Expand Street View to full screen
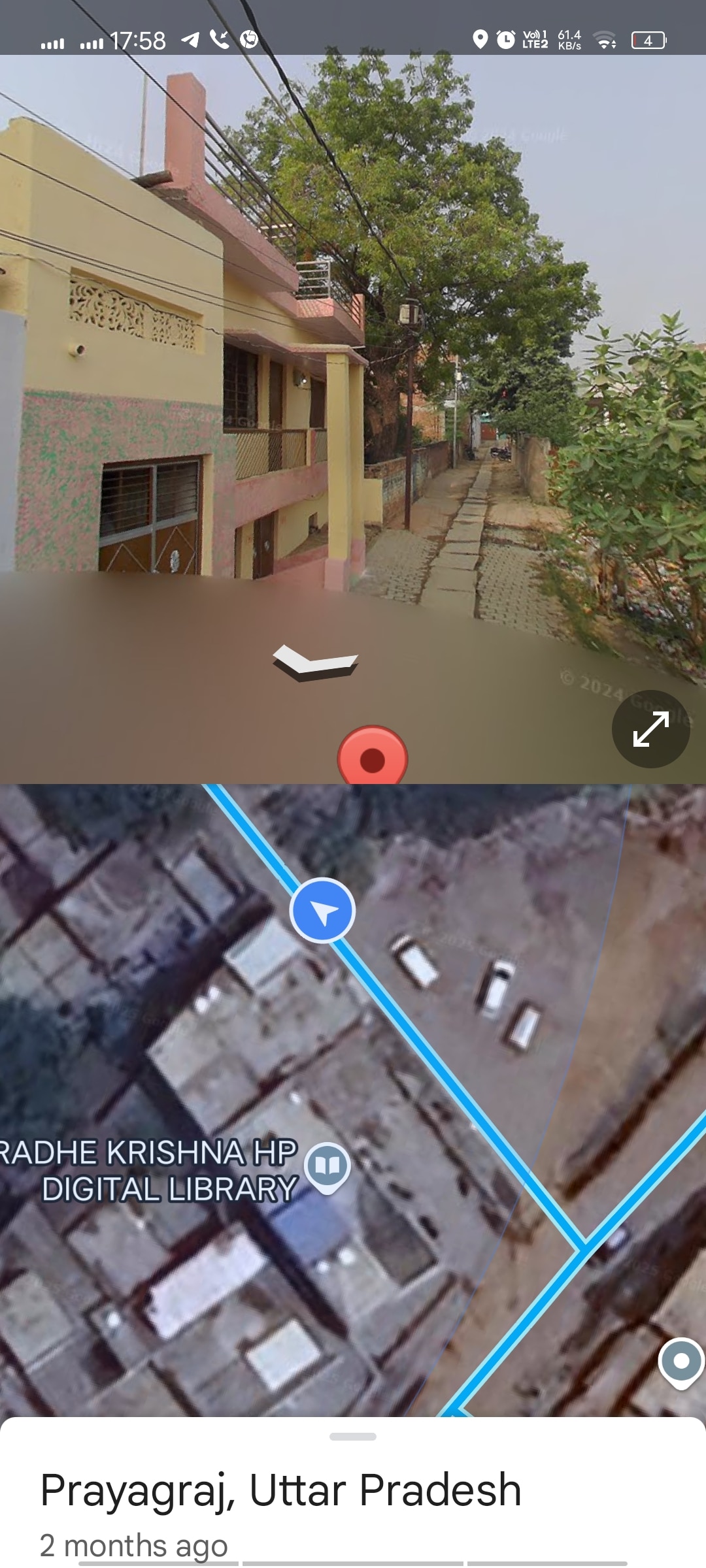Image resolution: width=706 pixels, height=1568 pixels. pyautogui.click(x=650, y=728)
